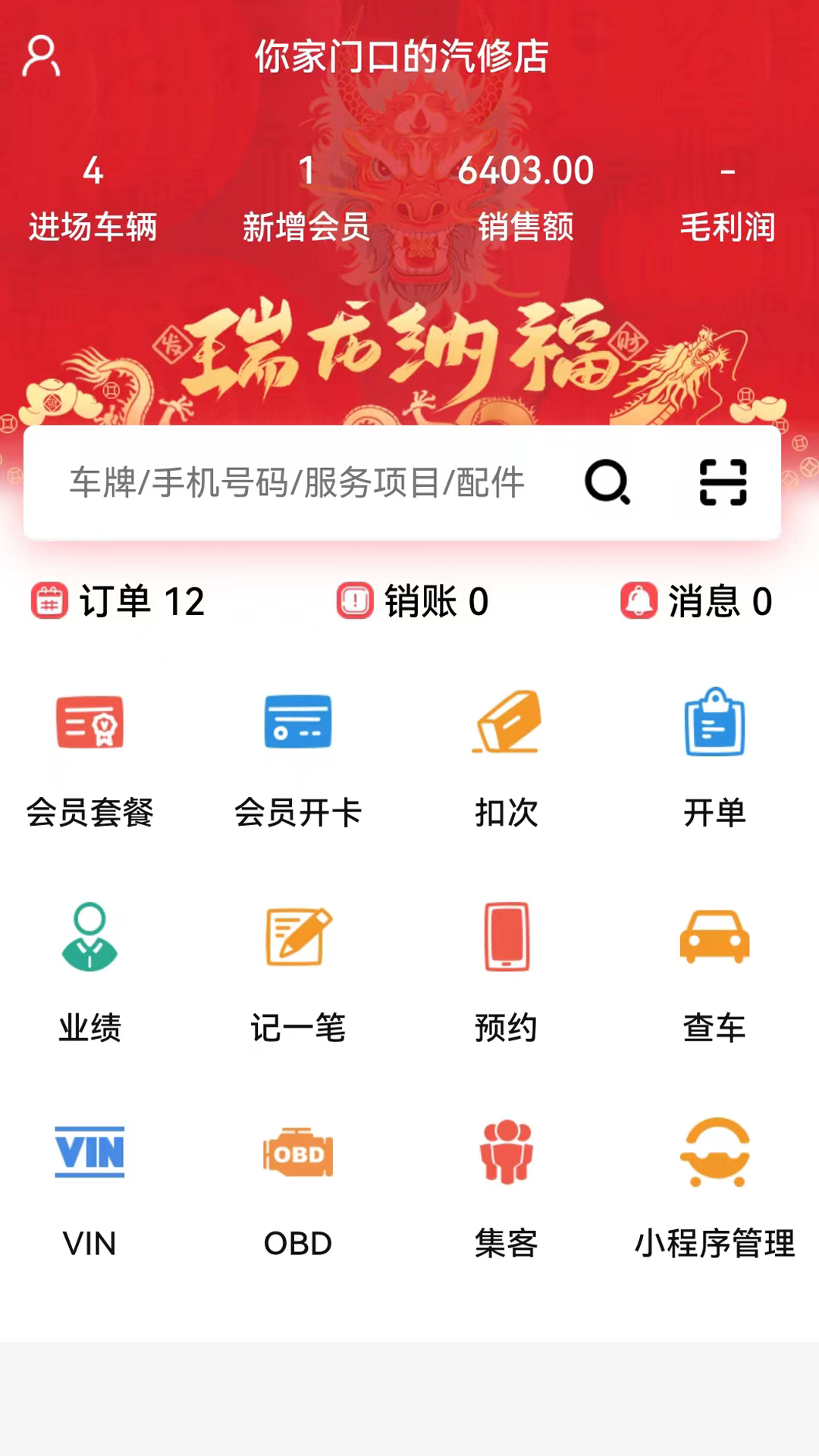Open 订单 with 12 orders
This screenshot has height=1456, width=819.
(118, 601)
